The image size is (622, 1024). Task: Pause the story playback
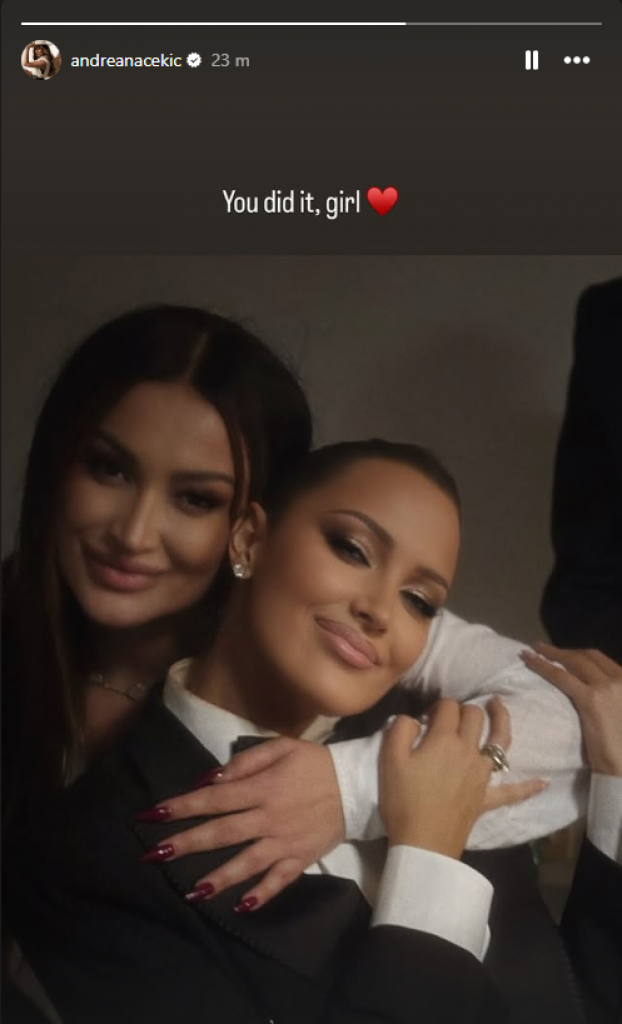tap(532, 60)
